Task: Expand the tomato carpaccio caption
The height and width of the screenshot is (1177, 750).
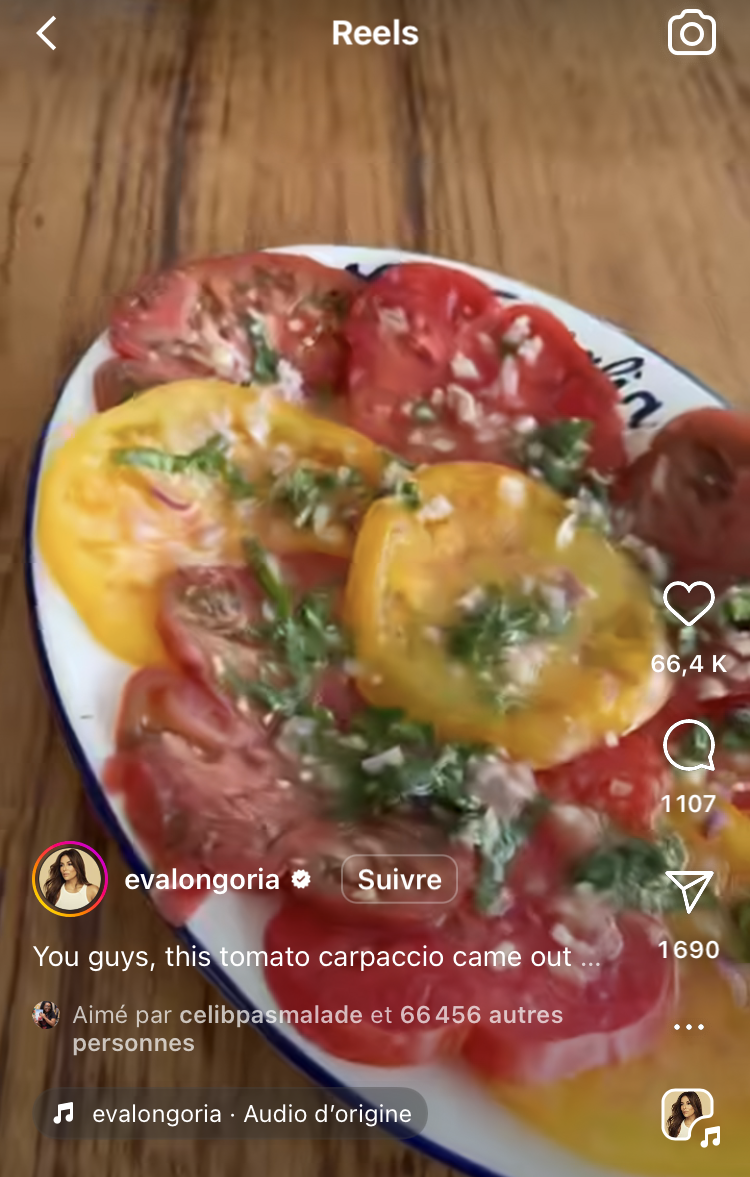Action: [317, 957]
